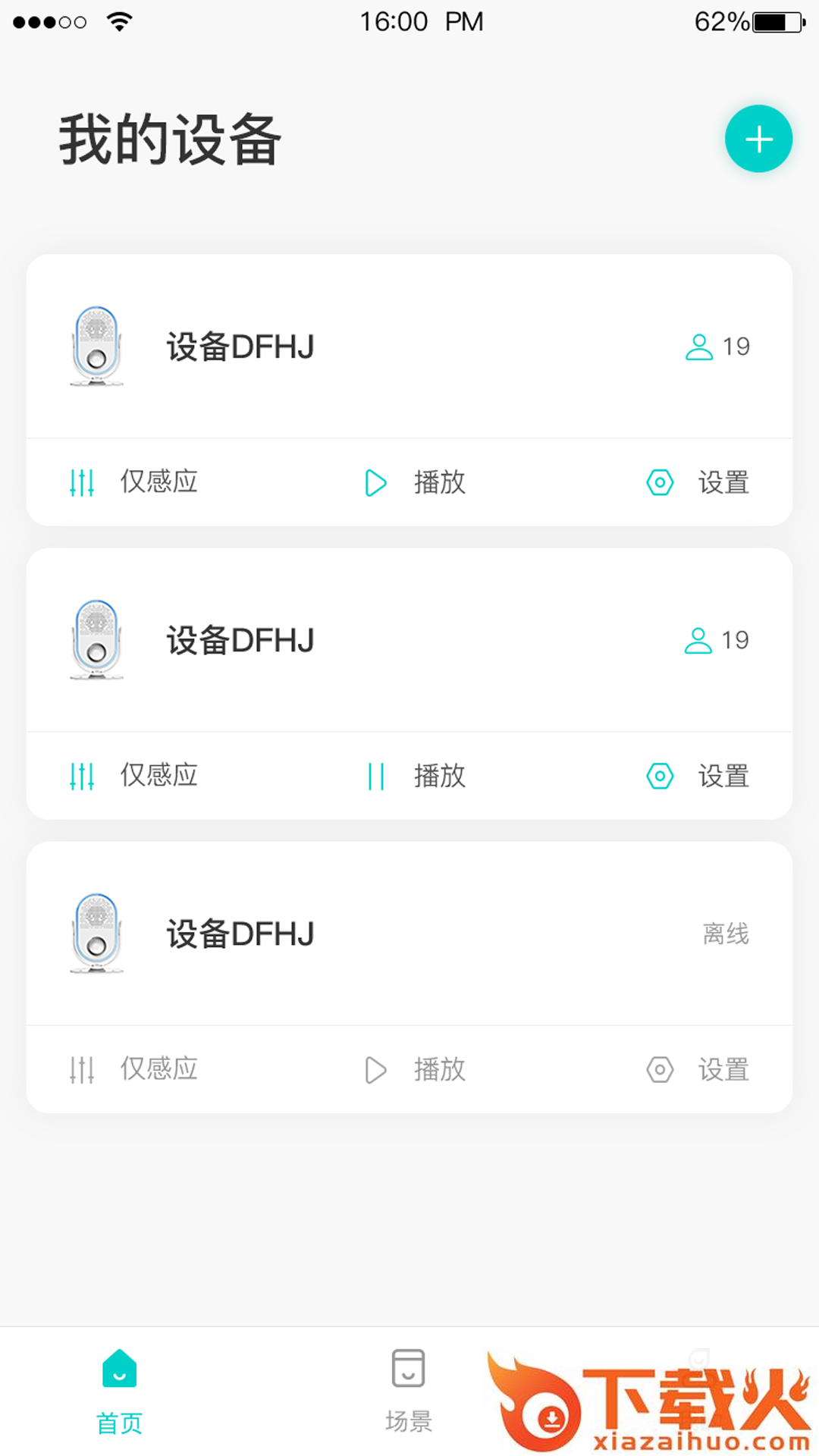Open 设置 on the offline 离线 device

(698, 1069)
